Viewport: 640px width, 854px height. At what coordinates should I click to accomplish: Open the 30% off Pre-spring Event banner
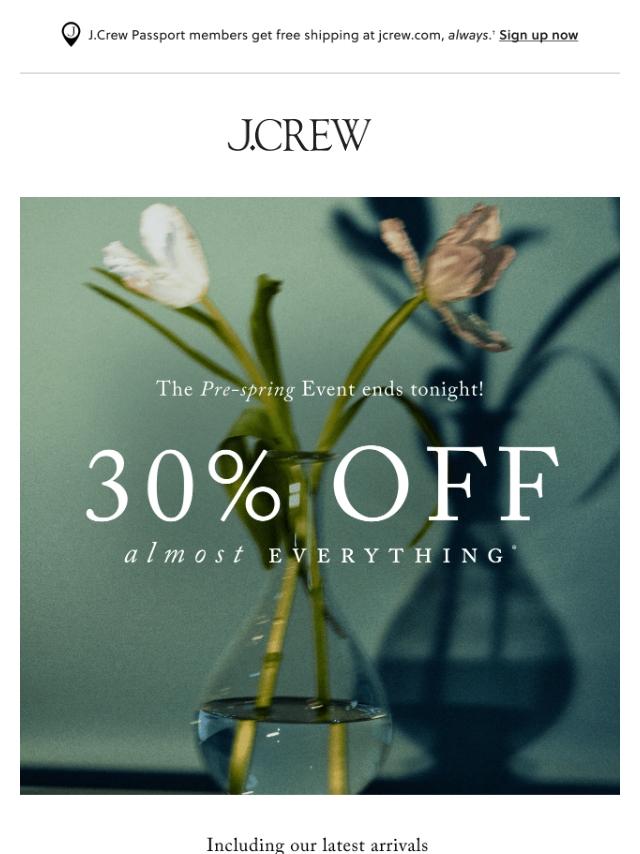(320, 495)
